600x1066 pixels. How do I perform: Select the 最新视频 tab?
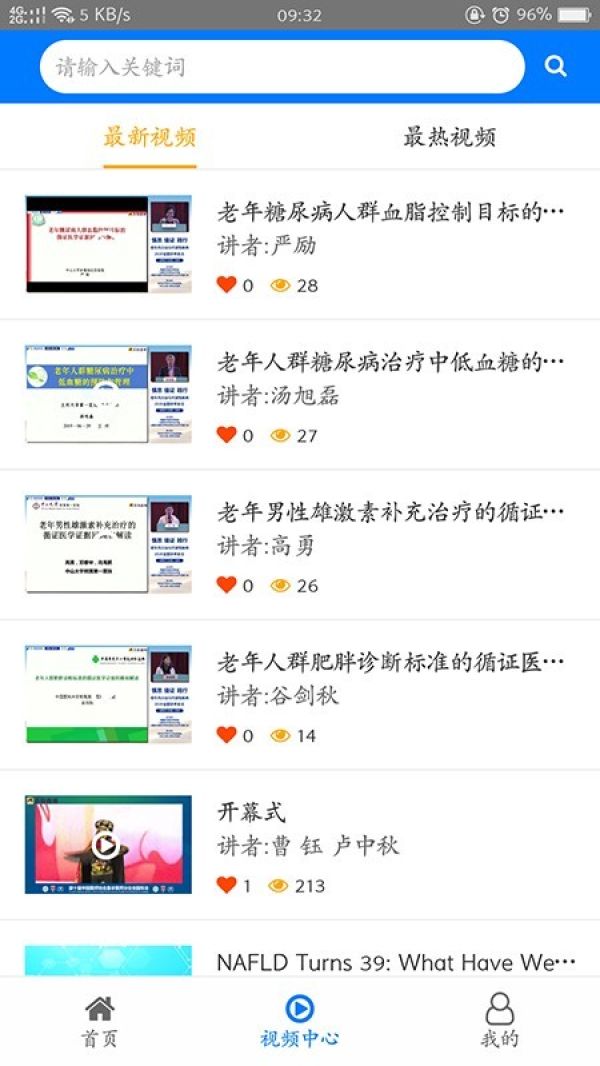[149, 137]
